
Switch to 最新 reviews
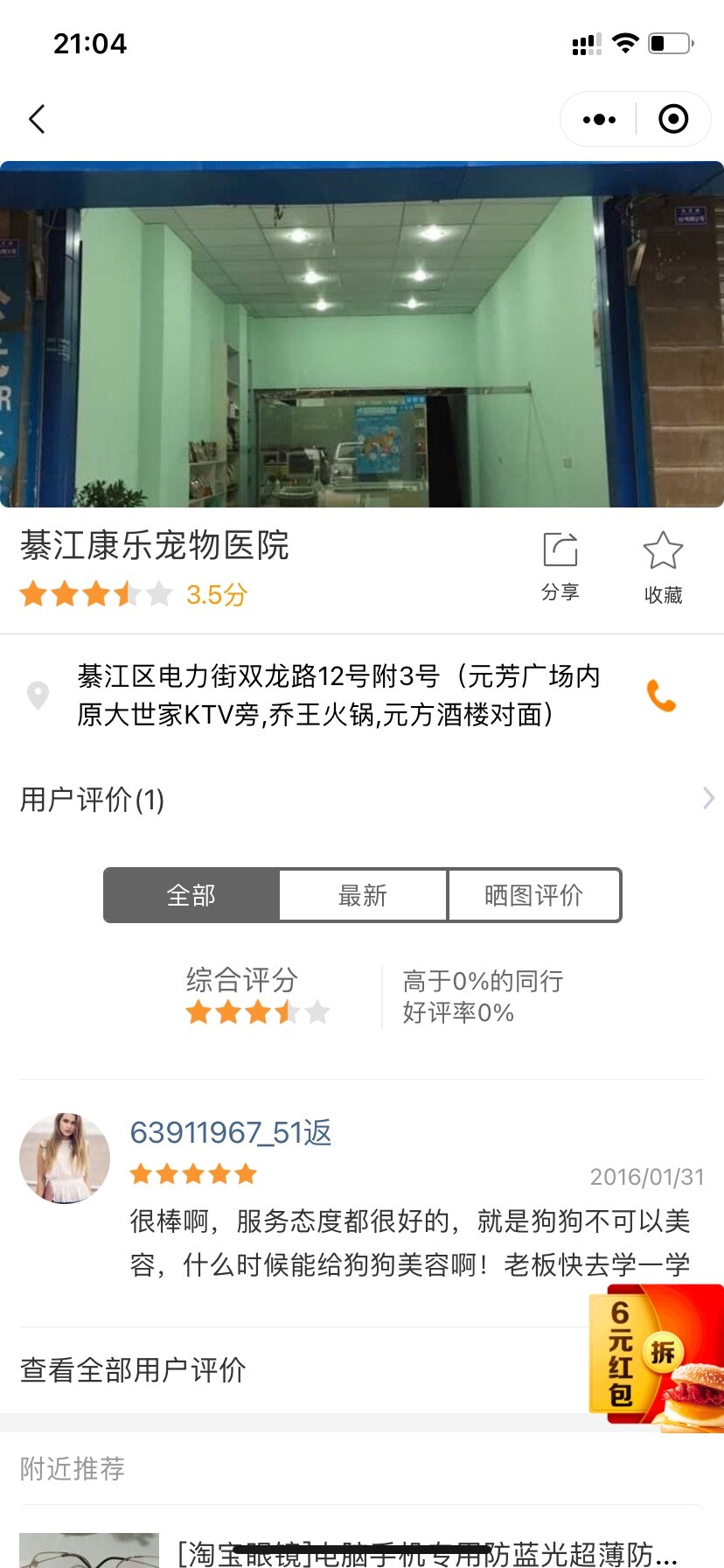tap(363, 895)
